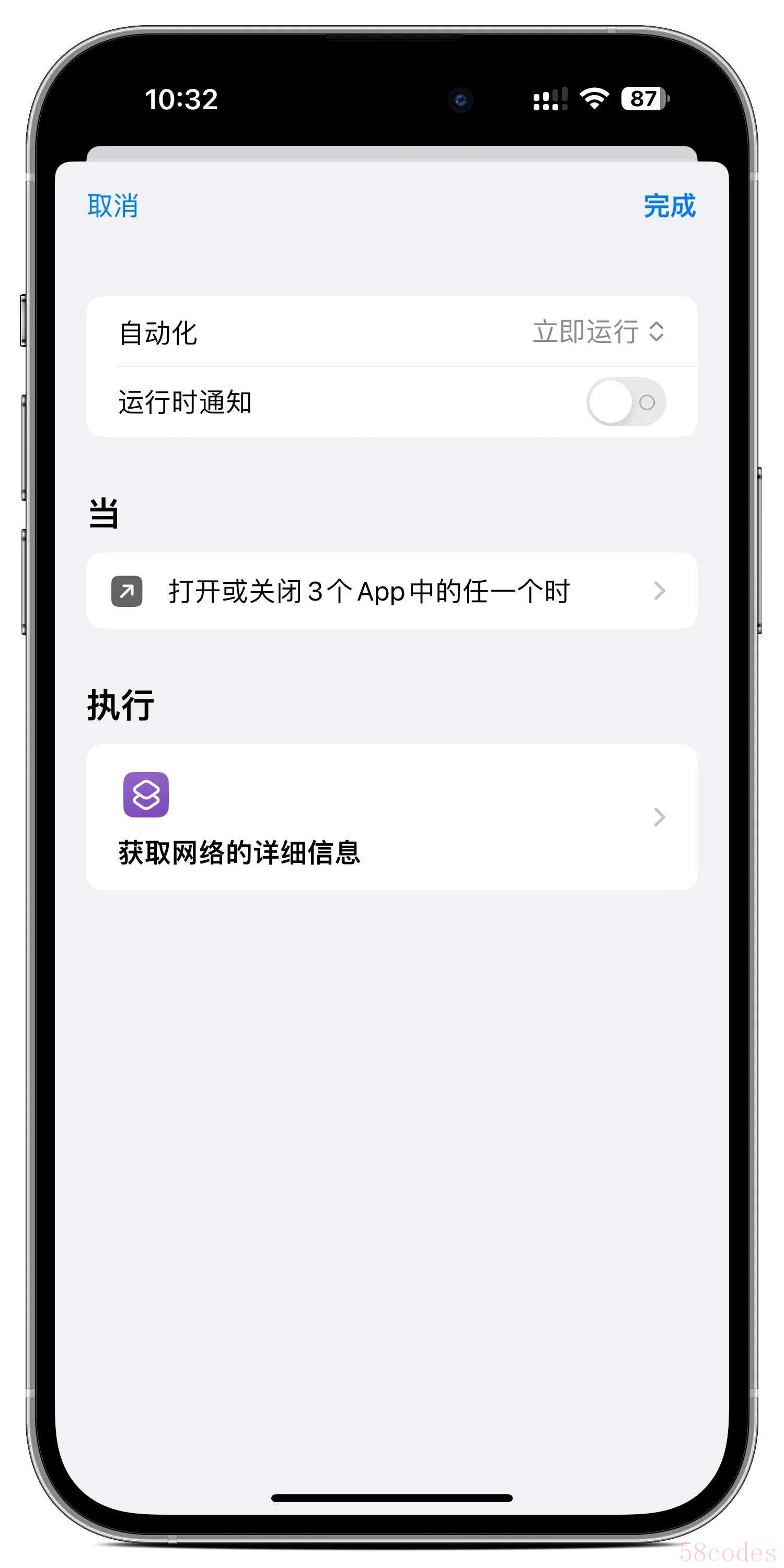Open the 获取网络的详细信息 action card
The height and width of the screenshot is (1568, 784).
pyautogui.click(x=392, y=817)
